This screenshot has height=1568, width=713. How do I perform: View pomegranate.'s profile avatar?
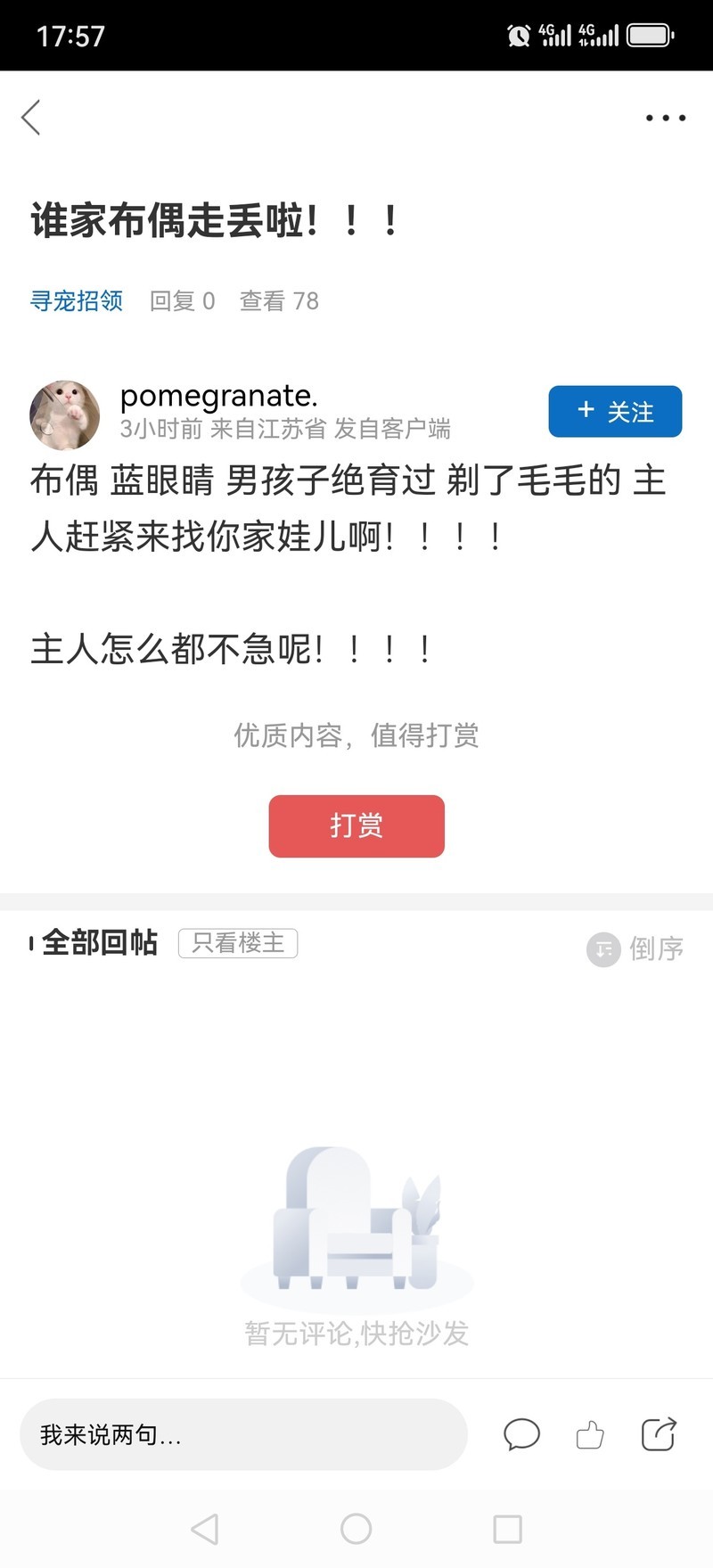(x=65, y=415)
